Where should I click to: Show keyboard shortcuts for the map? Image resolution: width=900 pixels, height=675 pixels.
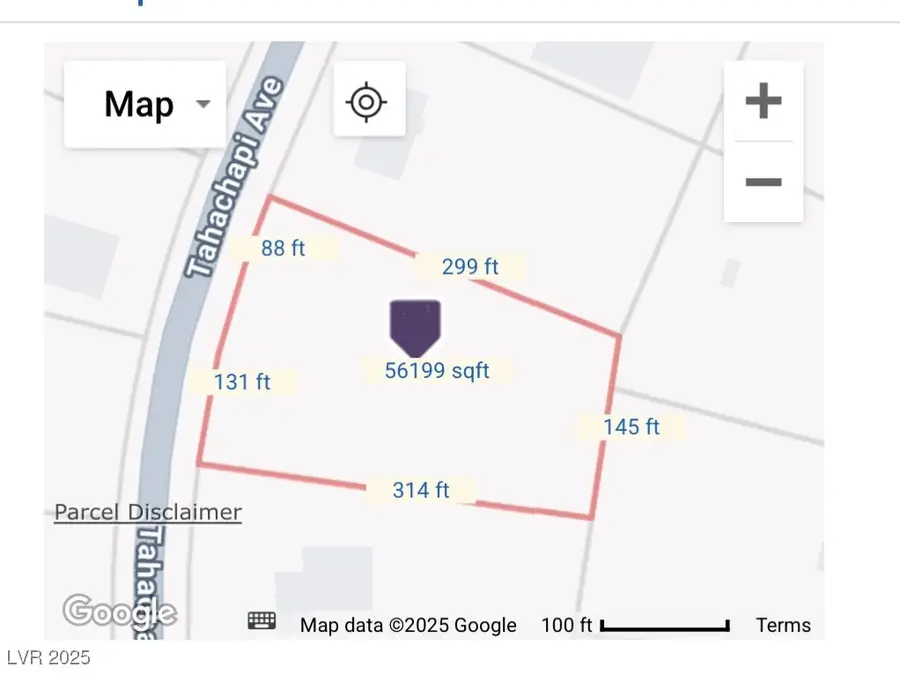point(262,622)
